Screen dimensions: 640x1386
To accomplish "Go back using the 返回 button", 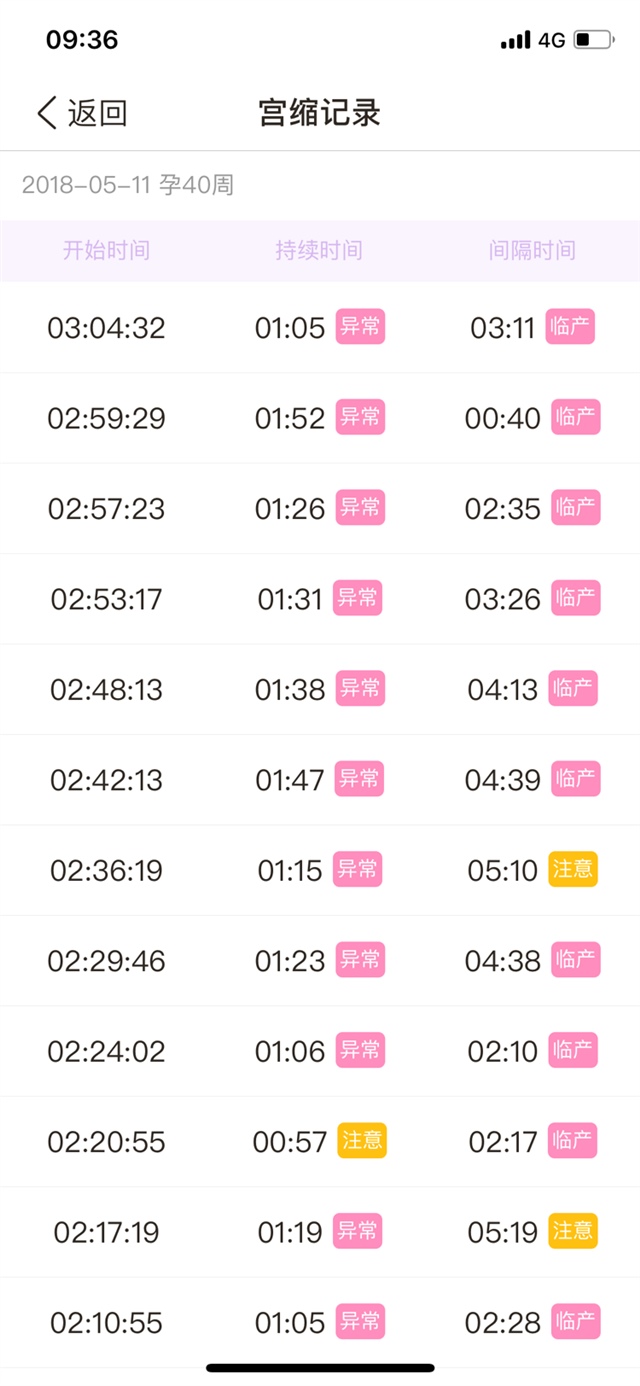I will [82, 113].
